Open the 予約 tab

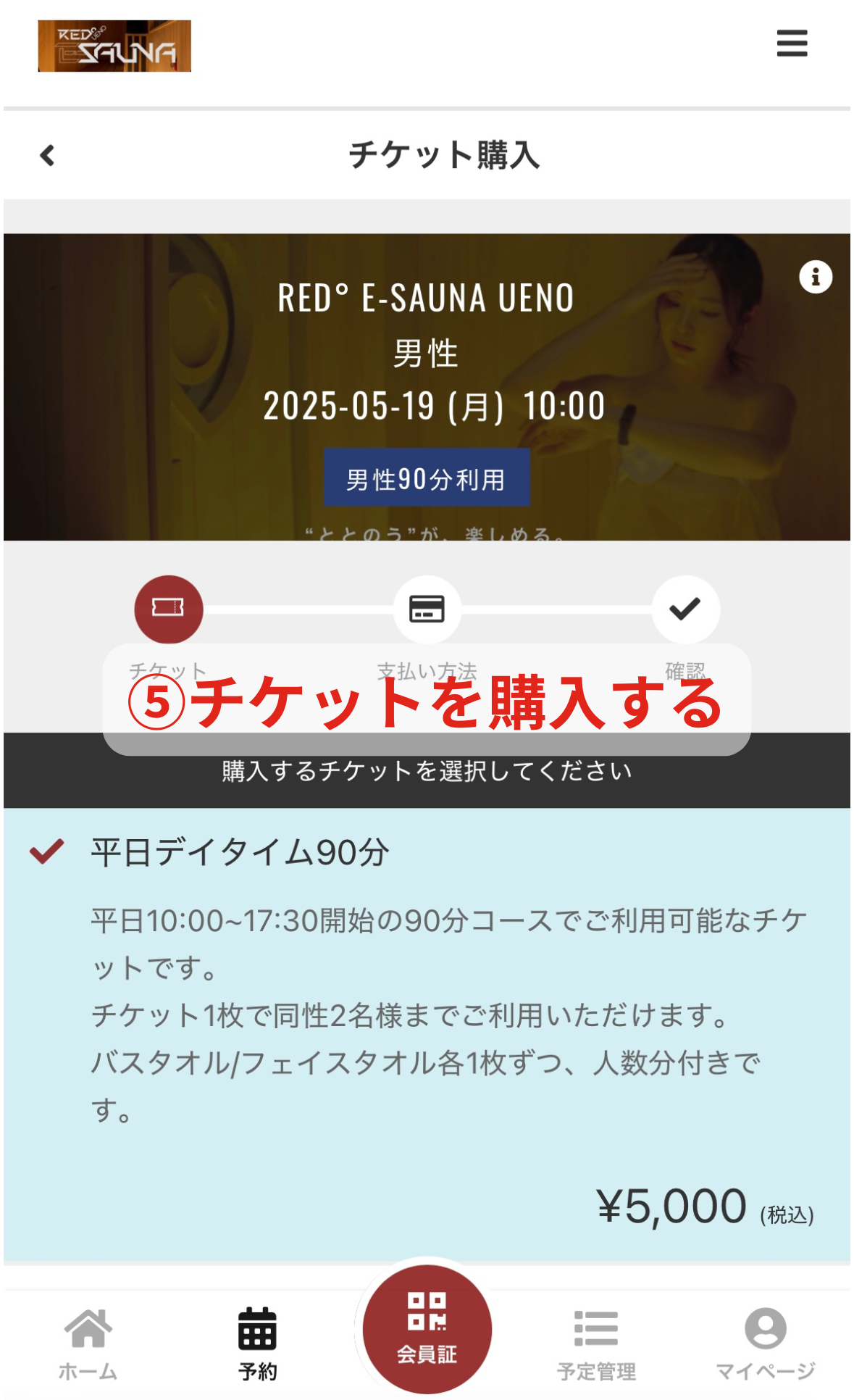point(257,1343)
